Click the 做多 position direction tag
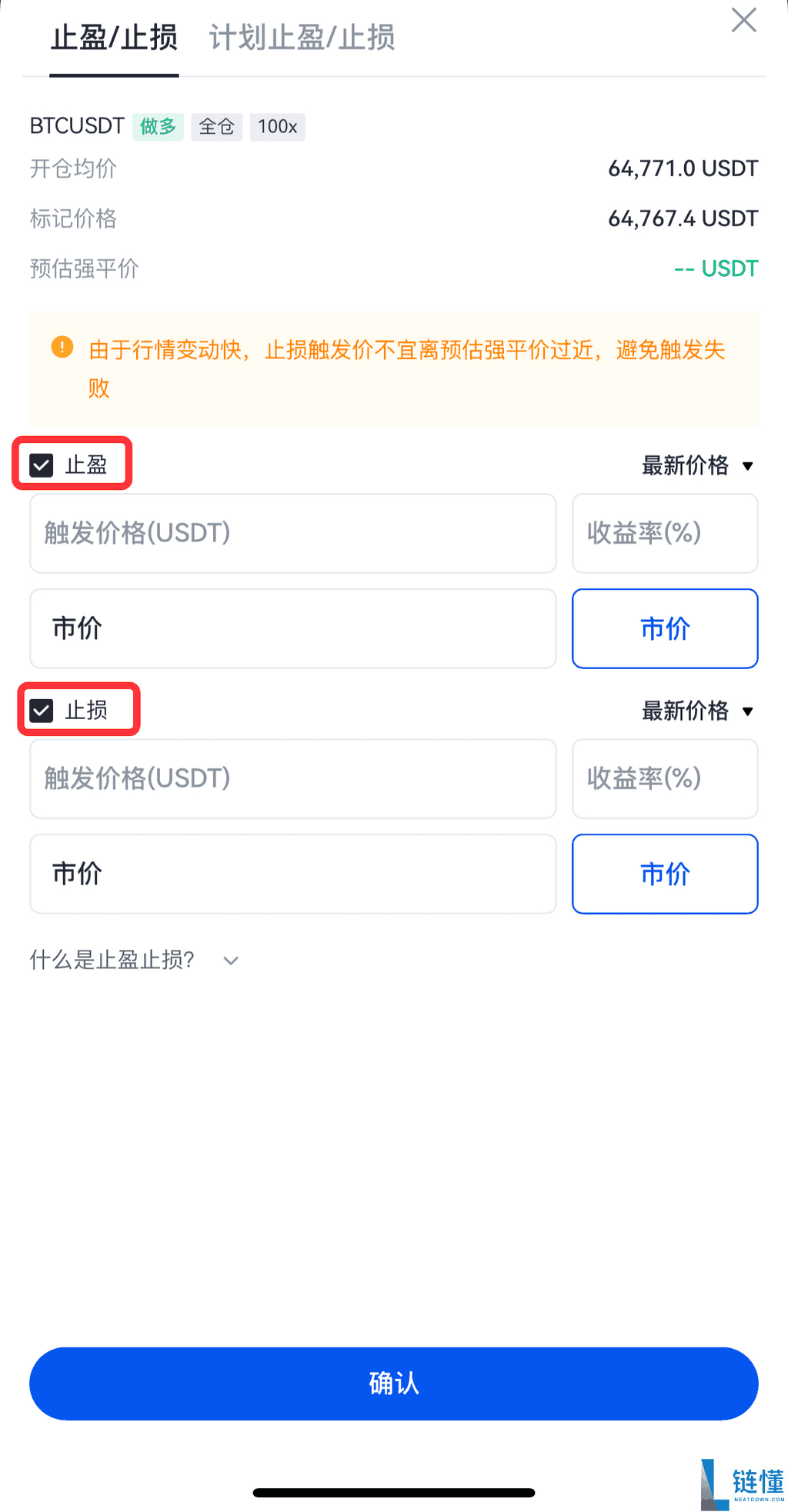 [x=158, y=126]
